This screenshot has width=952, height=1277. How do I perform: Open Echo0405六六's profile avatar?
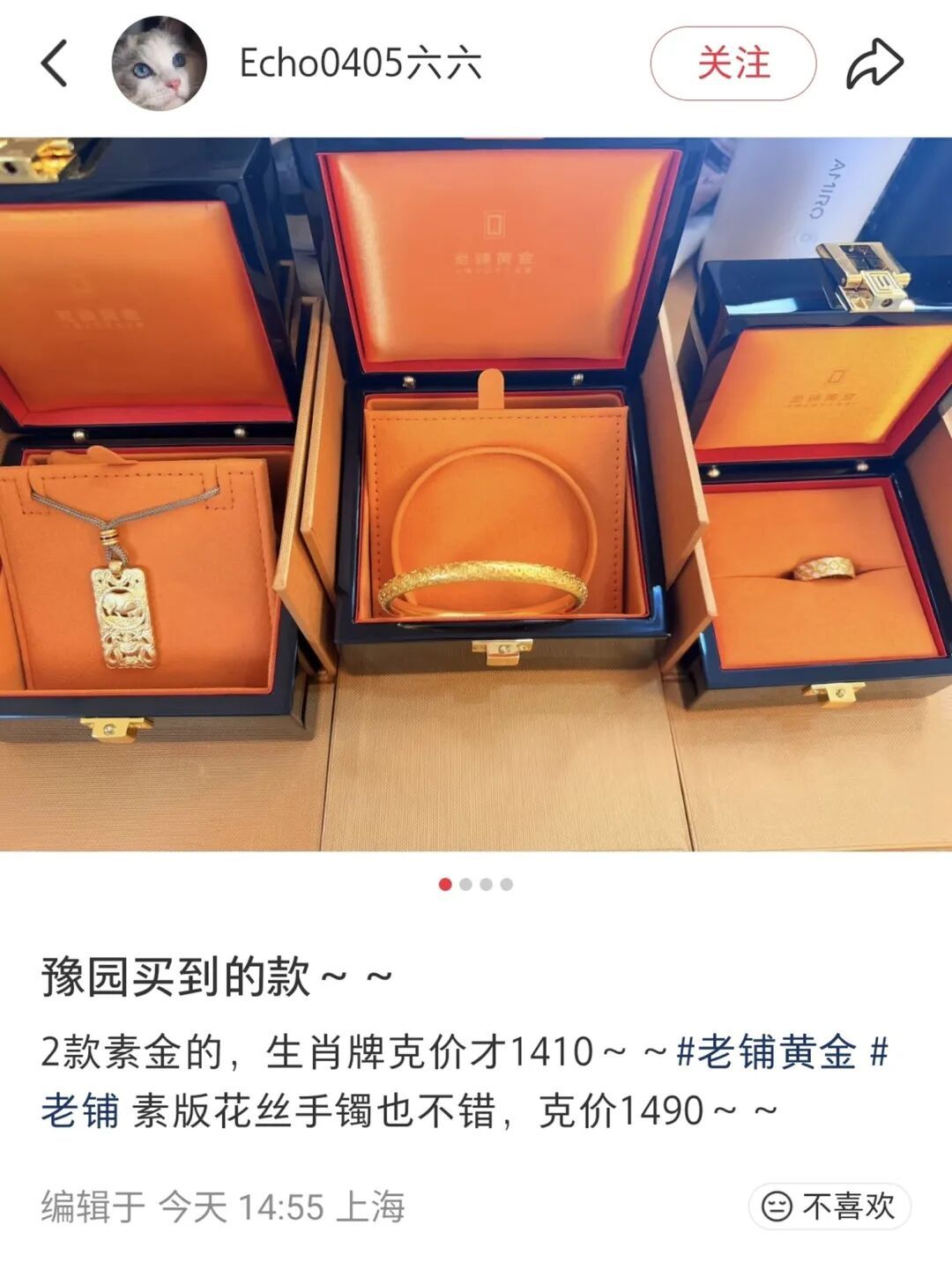coord(159,63)
